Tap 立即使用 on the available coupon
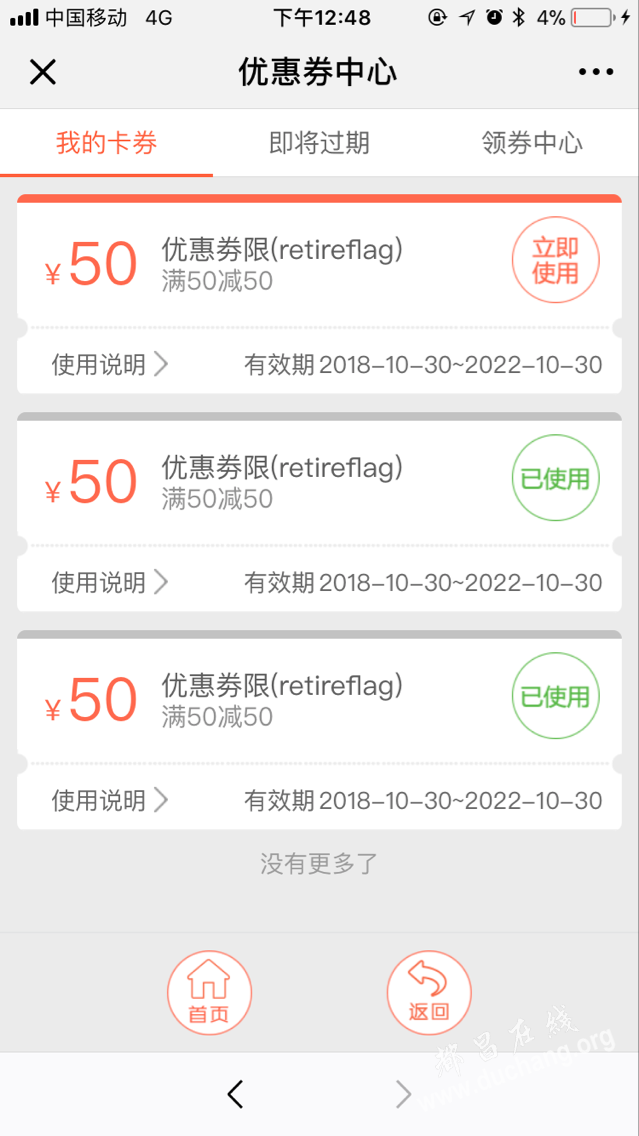 pyautogui.click(x=556, y=260)
